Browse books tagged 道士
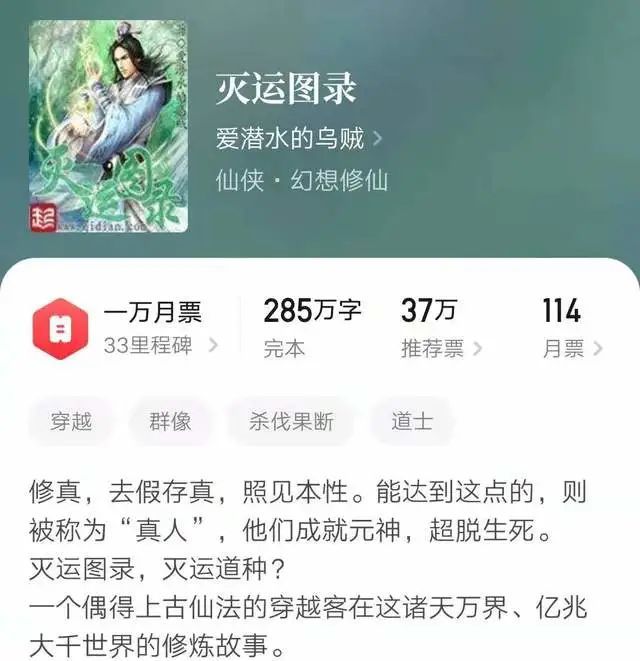640x661 pixels. pyautogui.click(x=412, y=421)
